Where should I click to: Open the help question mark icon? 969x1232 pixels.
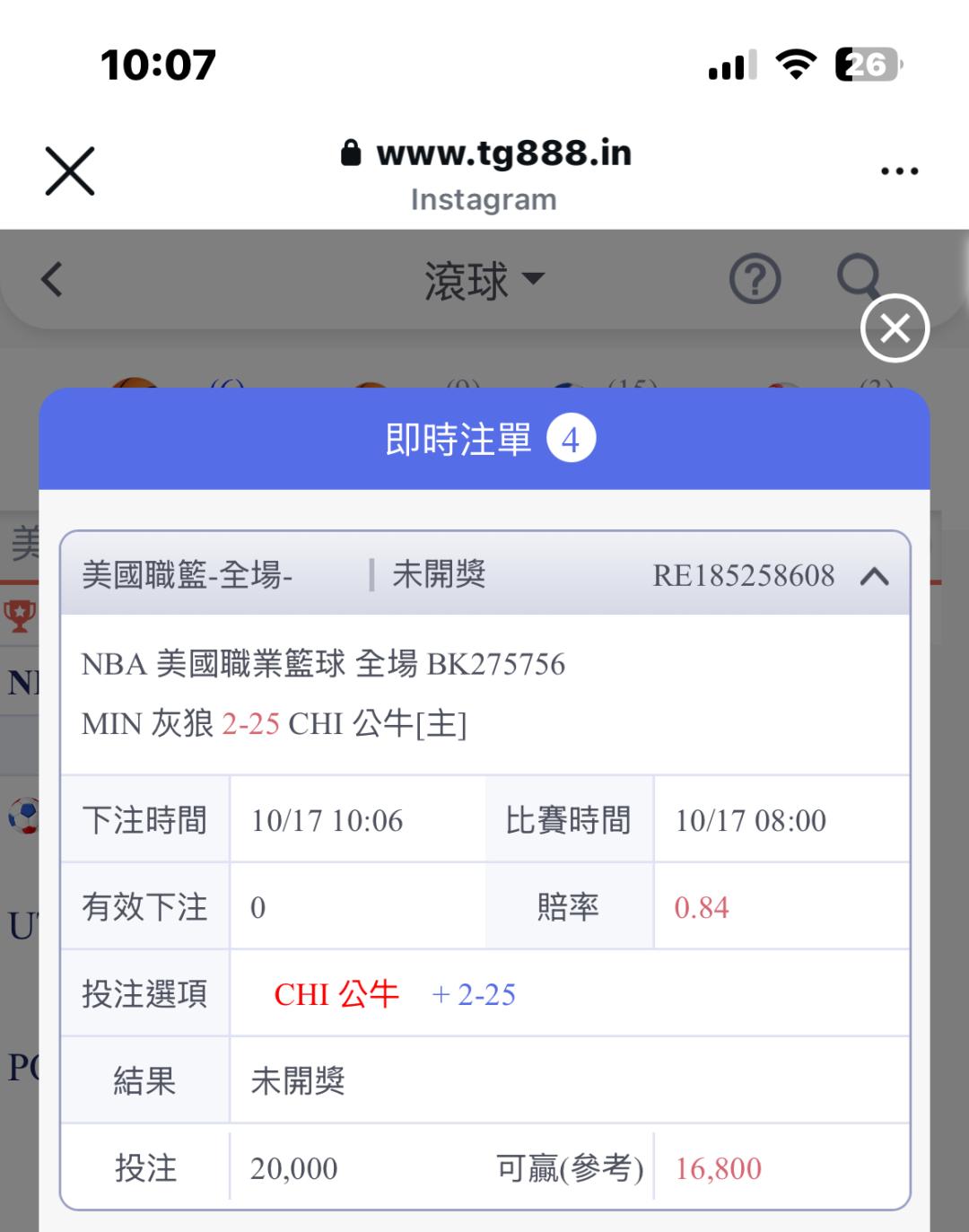(x=755, y=279)
